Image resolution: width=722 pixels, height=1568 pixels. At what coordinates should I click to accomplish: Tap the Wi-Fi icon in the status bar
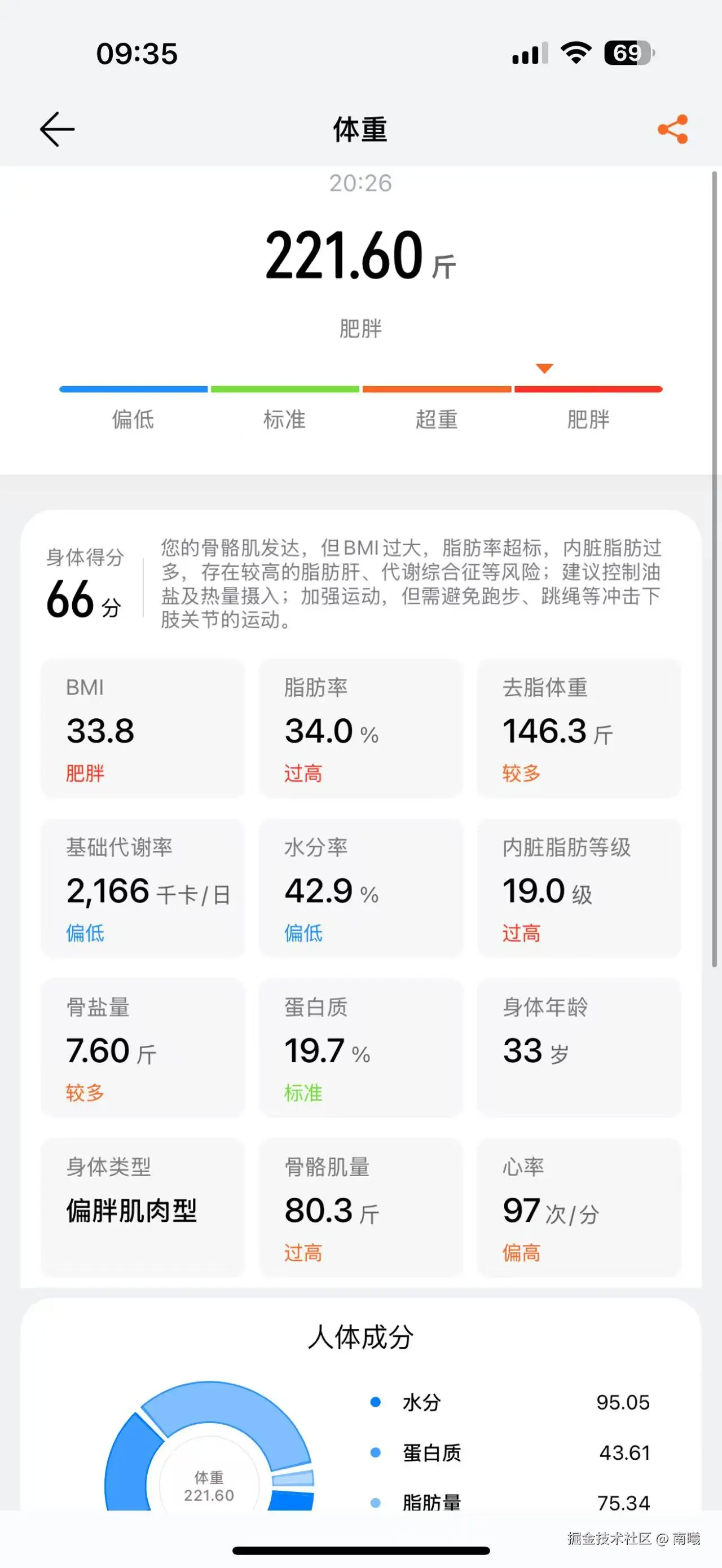[x=578, y=54]
